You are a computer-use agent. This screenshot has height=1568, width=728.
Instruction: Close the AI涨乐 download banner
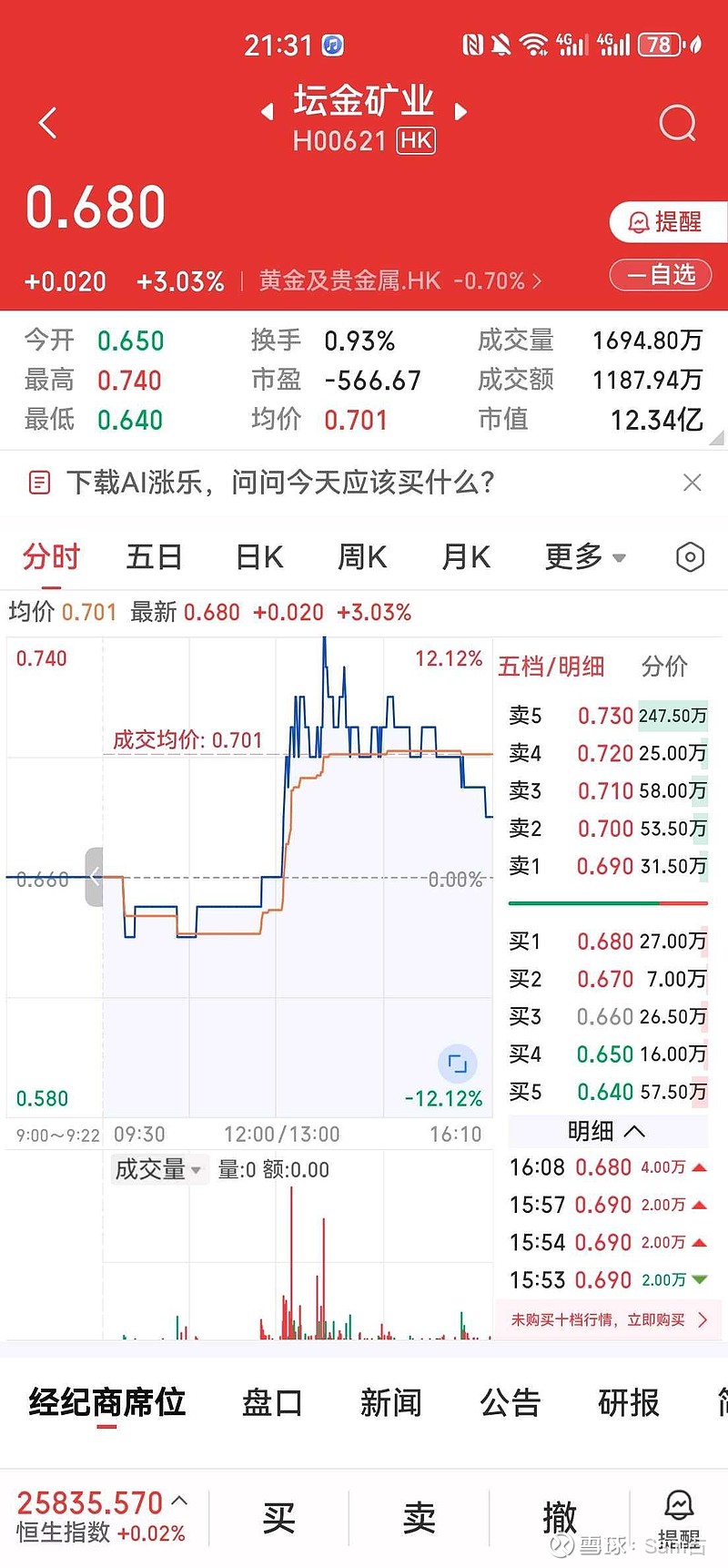click(693, 483)
